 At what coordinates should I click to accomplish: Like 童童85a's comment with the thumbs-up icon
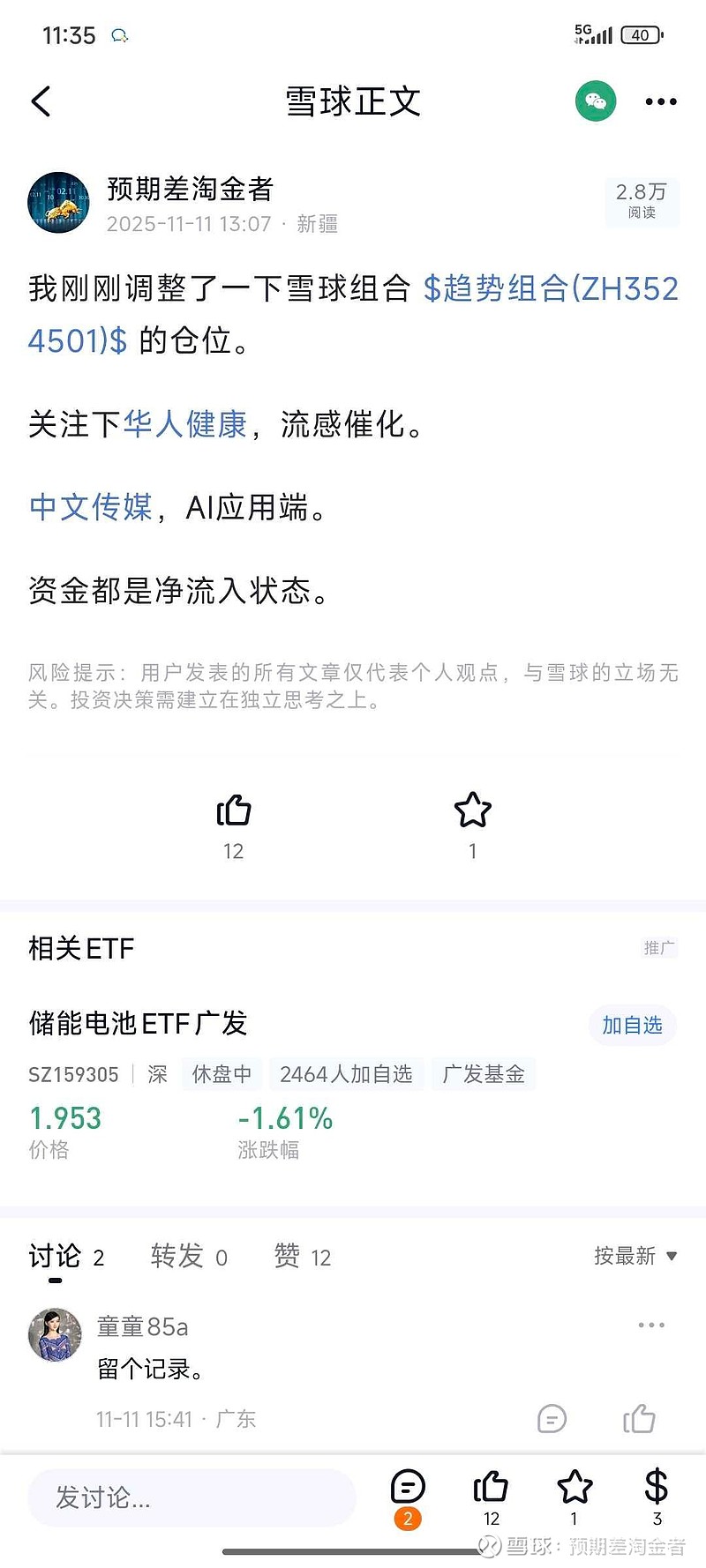[639, 1419]
